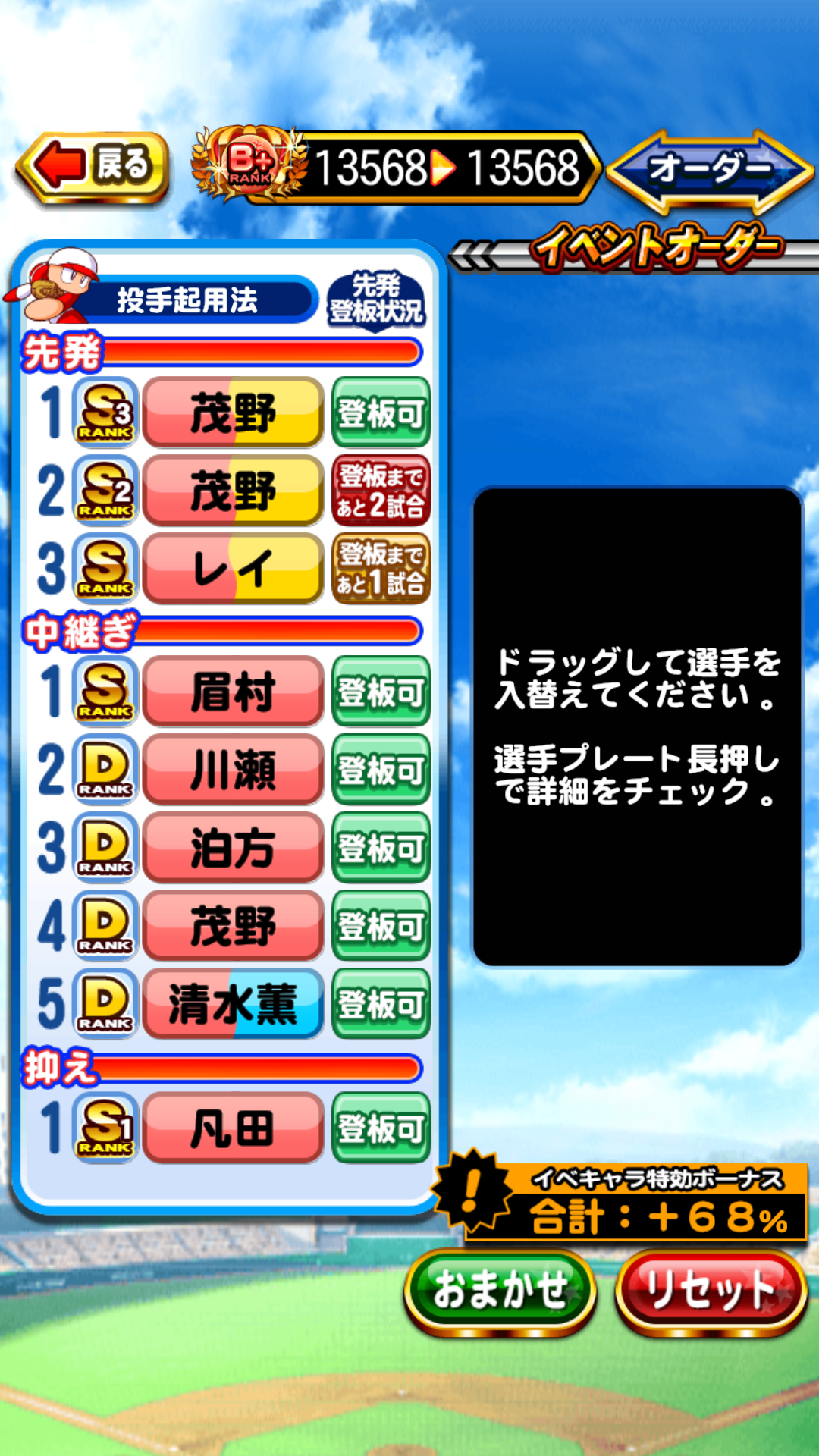Select relief pitcher 眉村

[233, 692]
